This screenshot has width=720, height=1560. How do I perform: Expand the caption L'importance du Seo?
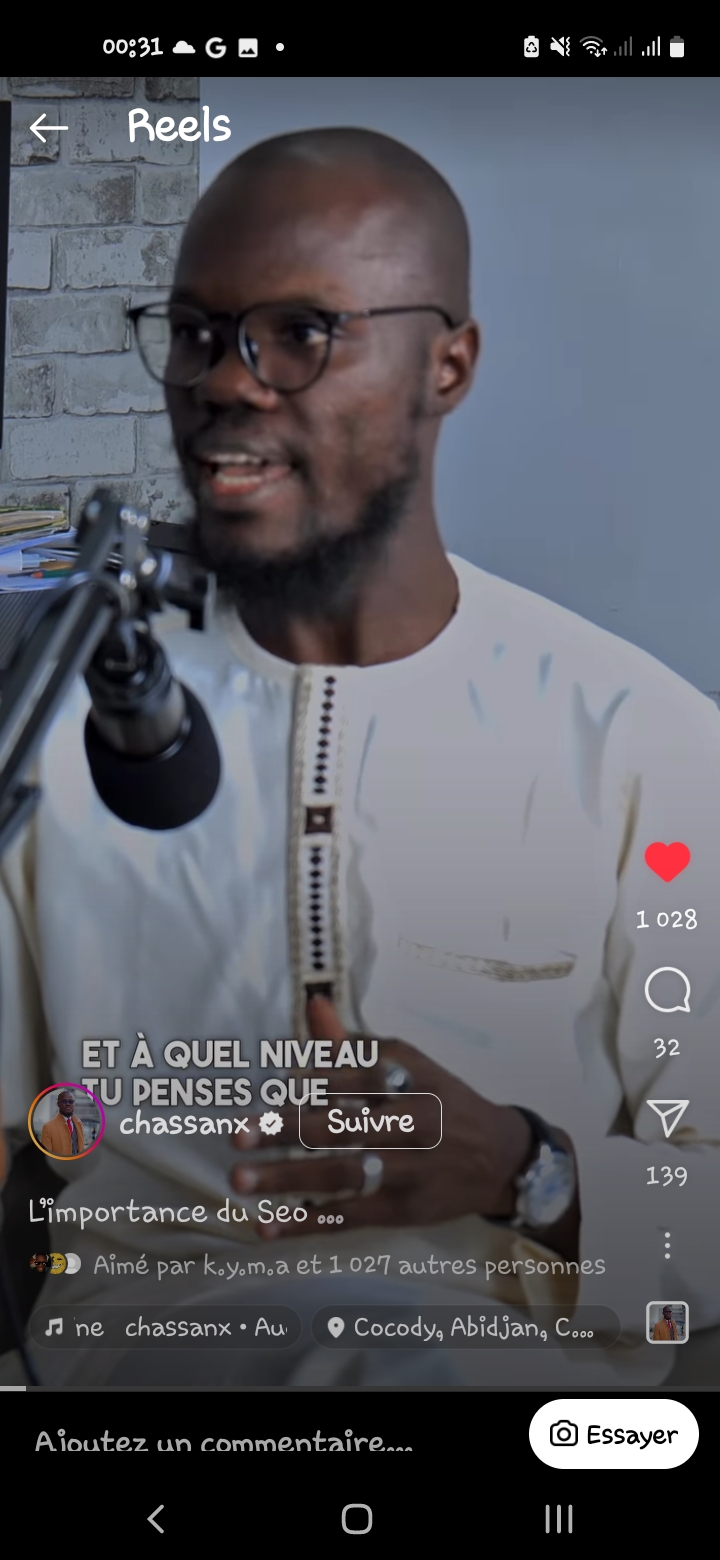186,1212
